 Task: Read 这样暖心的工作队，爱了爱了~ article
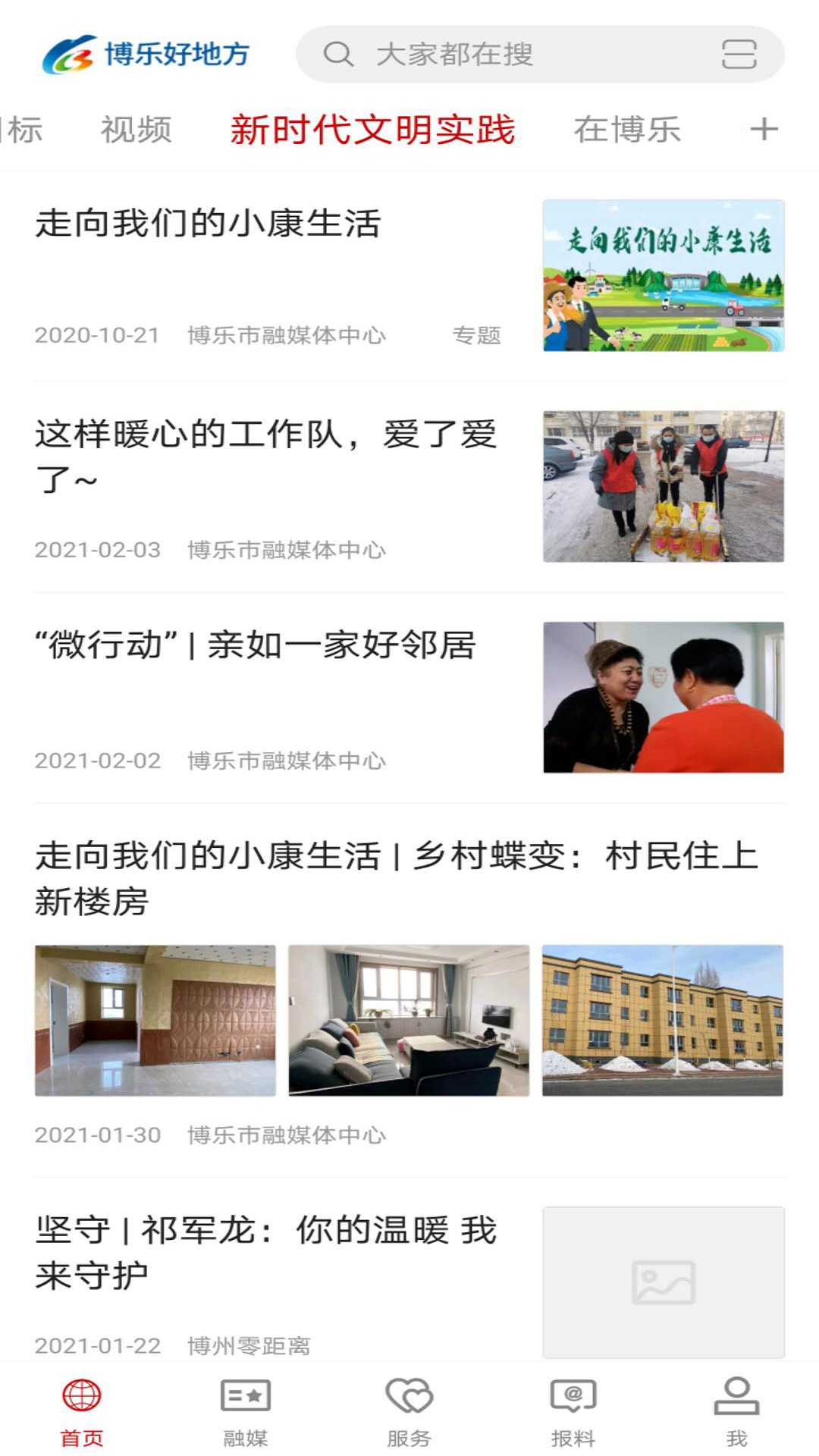265,457
